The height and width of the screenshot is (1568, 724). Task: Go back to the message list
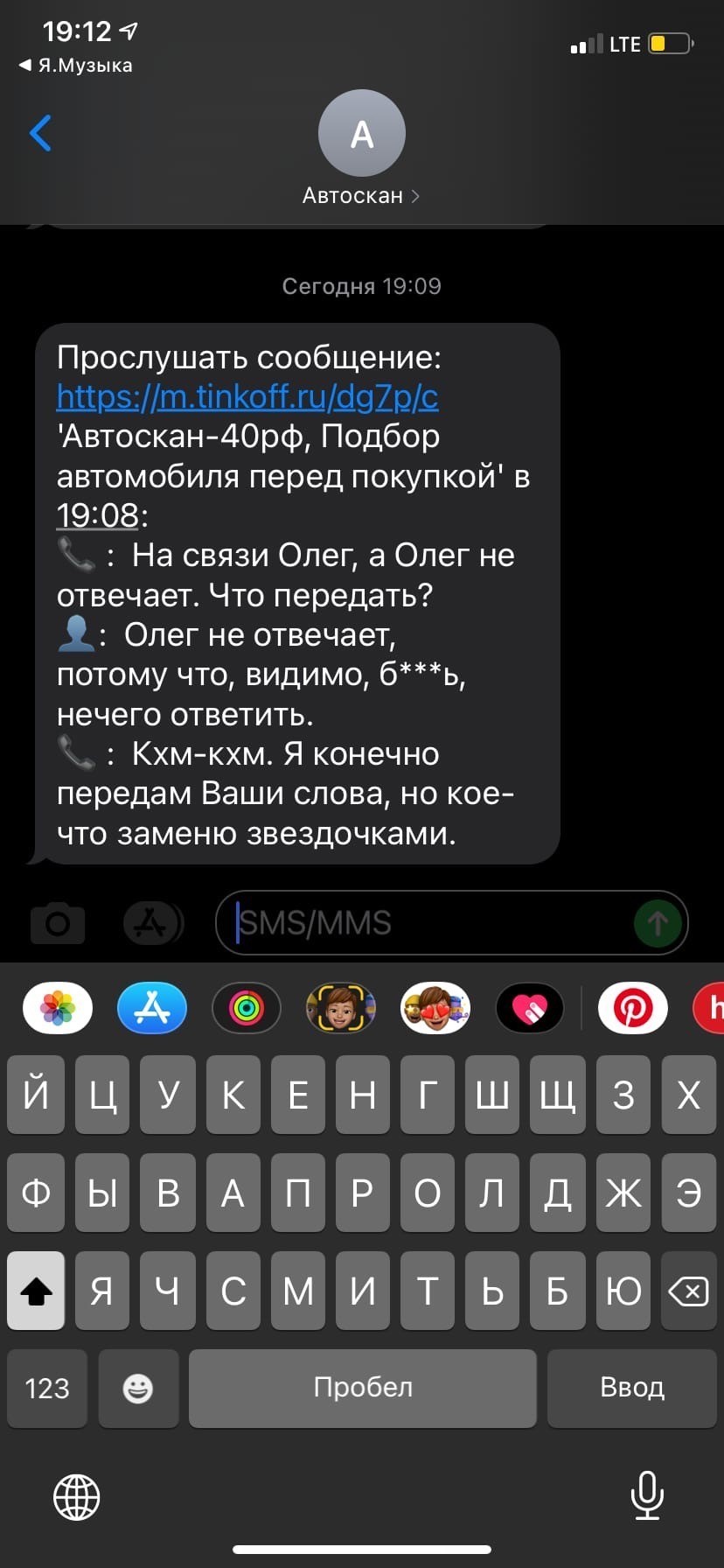click(x=40, y=133)
